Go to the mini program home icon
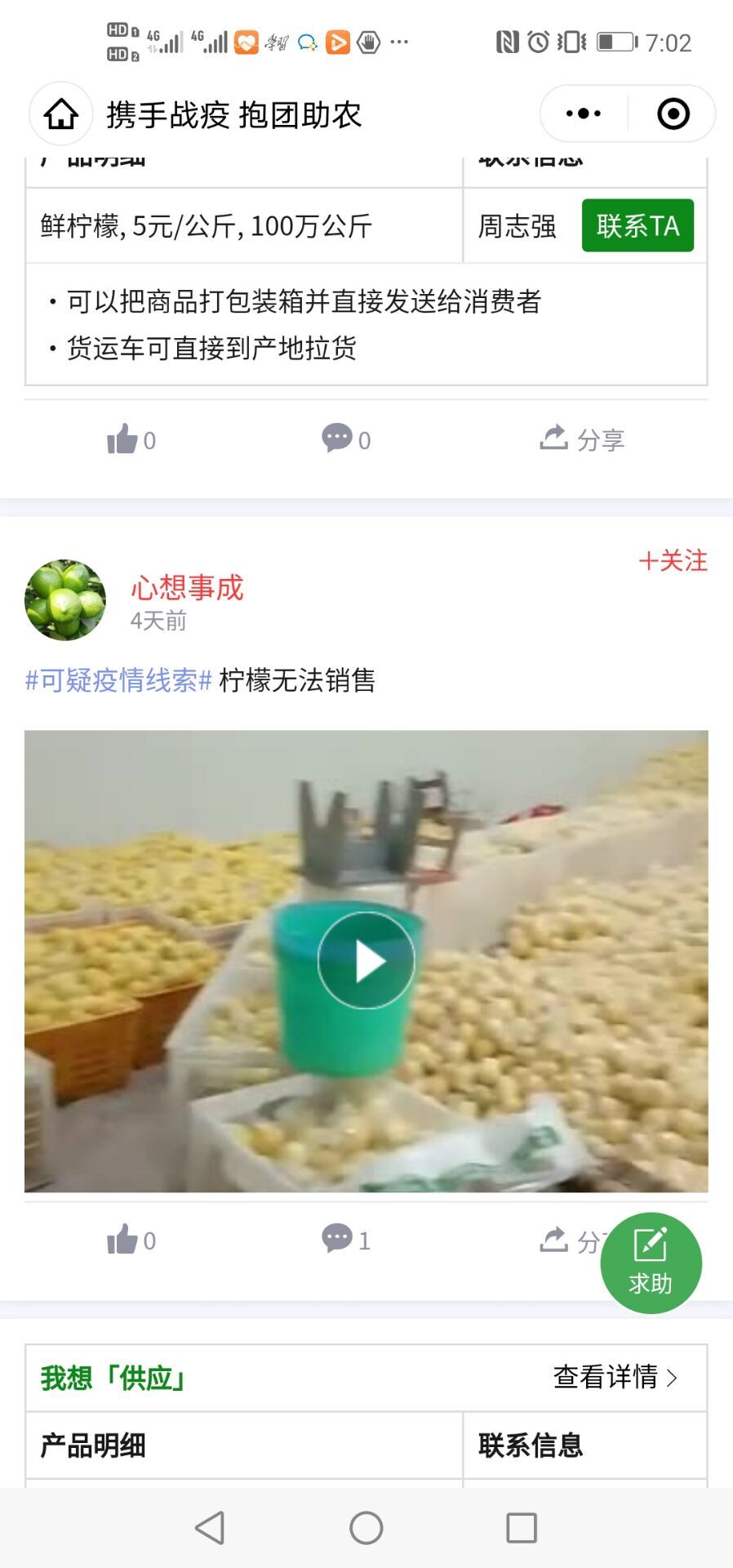 click(x=61, y=114)
